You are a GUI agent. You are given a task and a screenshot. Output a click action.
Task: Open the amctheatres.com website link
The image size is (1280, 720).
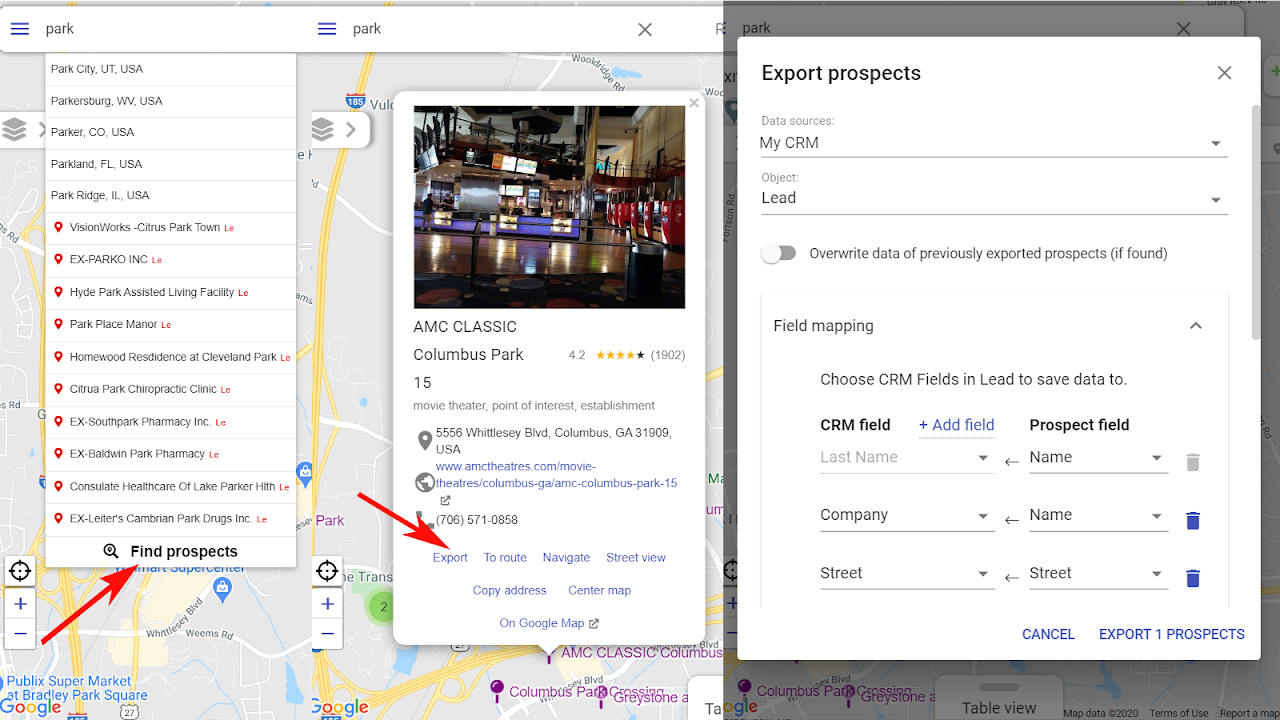(x=556, y=474)
